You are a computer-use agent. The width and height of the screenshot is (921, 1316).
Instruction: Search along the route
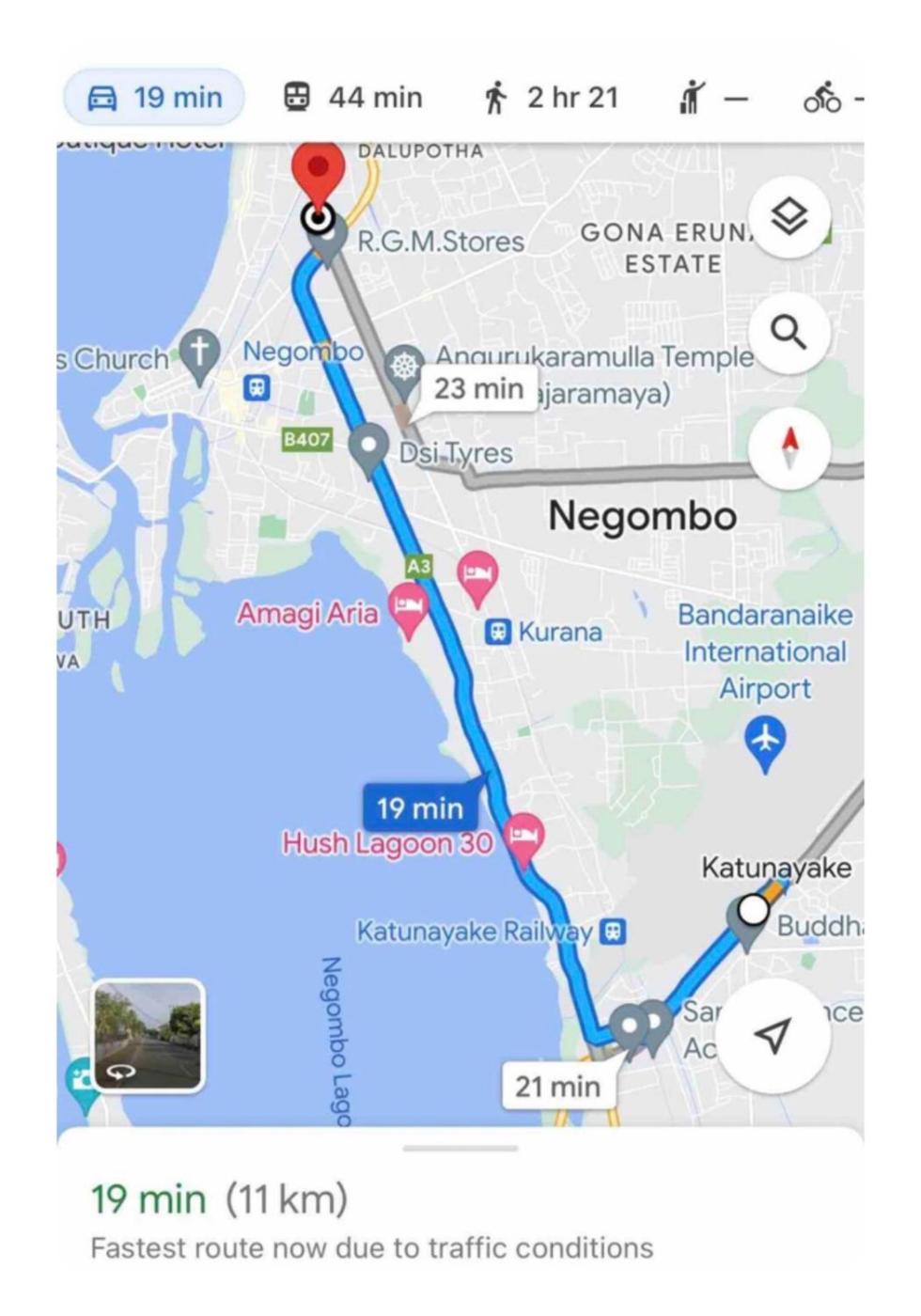click(788, 333)
